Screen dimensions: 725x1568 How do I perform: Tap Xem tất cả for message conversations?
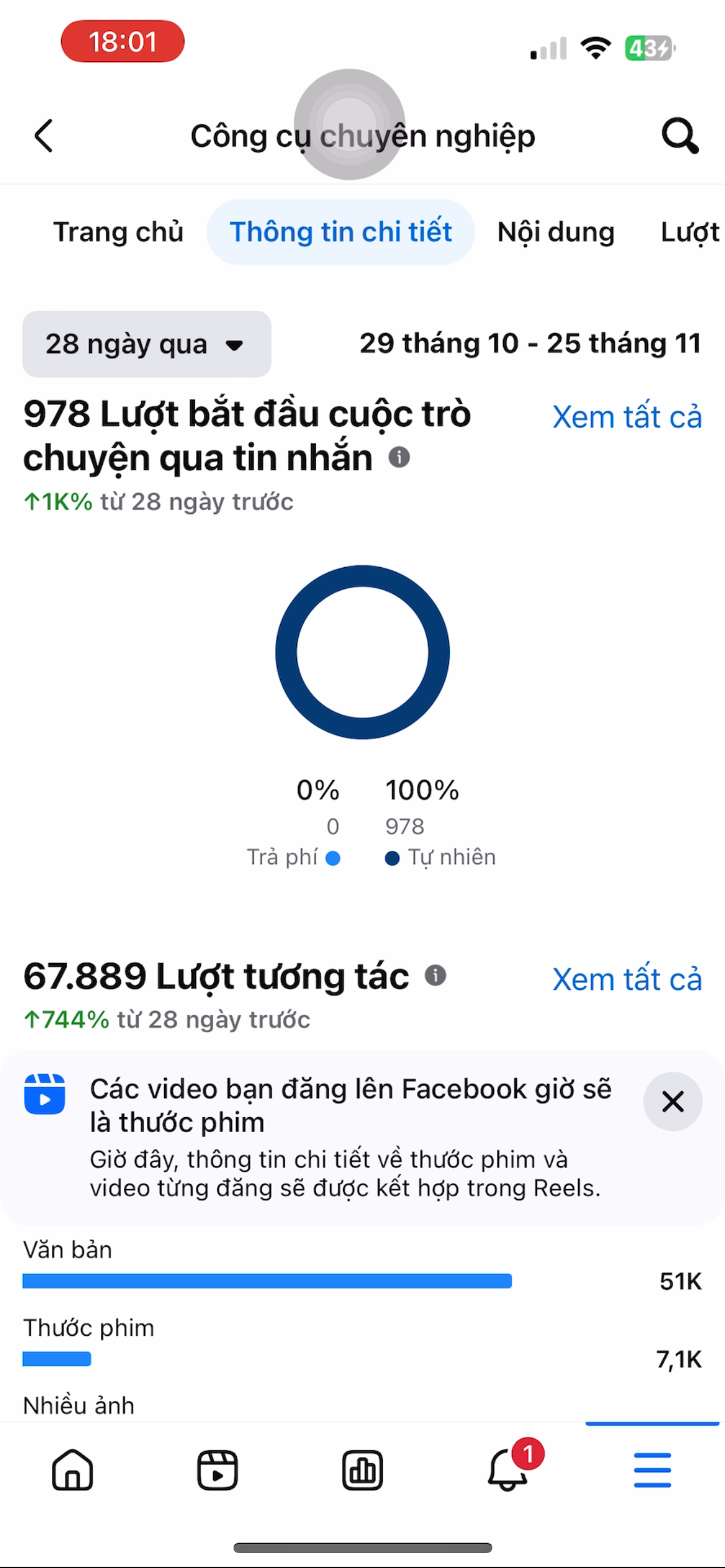[x=627, y=417]
